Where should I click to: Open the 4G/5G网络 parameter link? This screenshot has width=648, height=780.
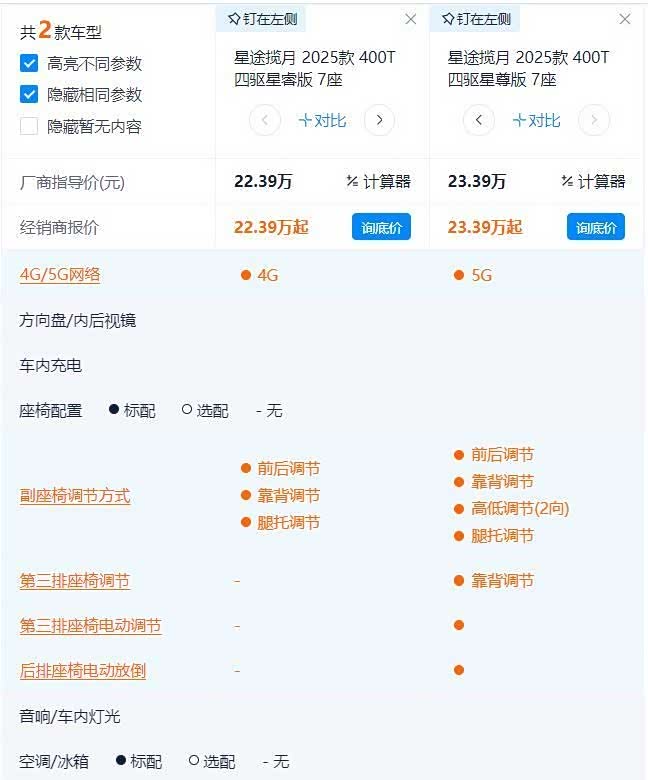pyautogui.click(x=60, y=275)
